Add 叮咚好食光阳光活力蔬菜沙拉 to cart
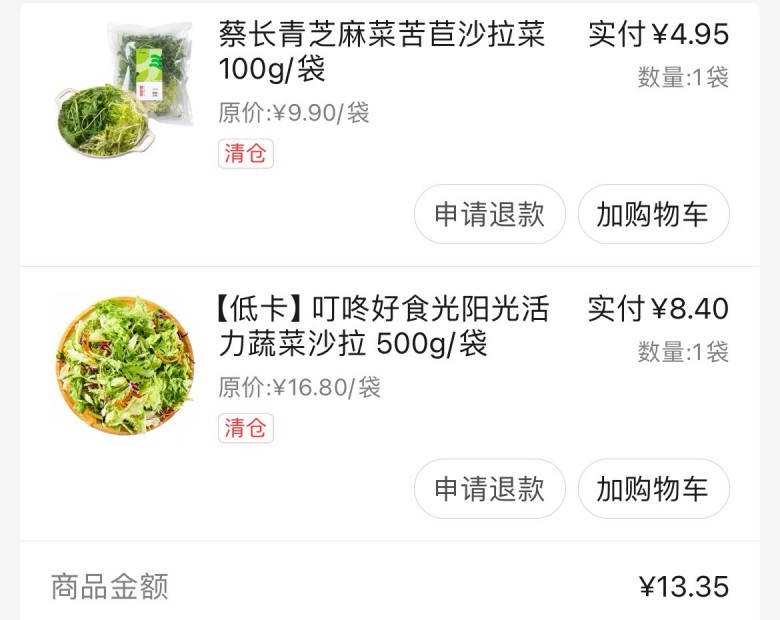The image size is (780, 620). pos(653,489)
